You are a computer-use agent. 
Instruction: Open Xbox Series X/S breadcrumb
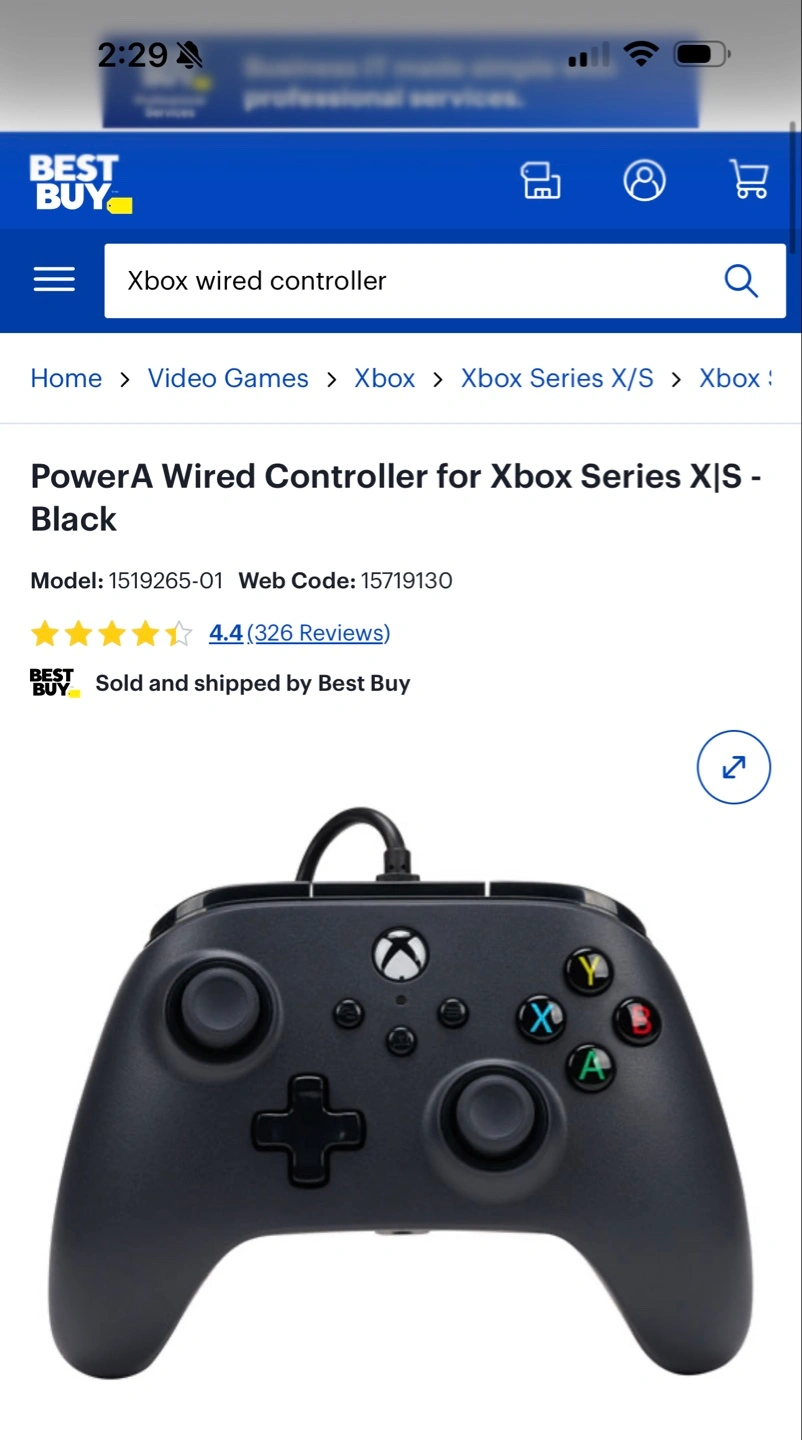click(x=557, y=378)
